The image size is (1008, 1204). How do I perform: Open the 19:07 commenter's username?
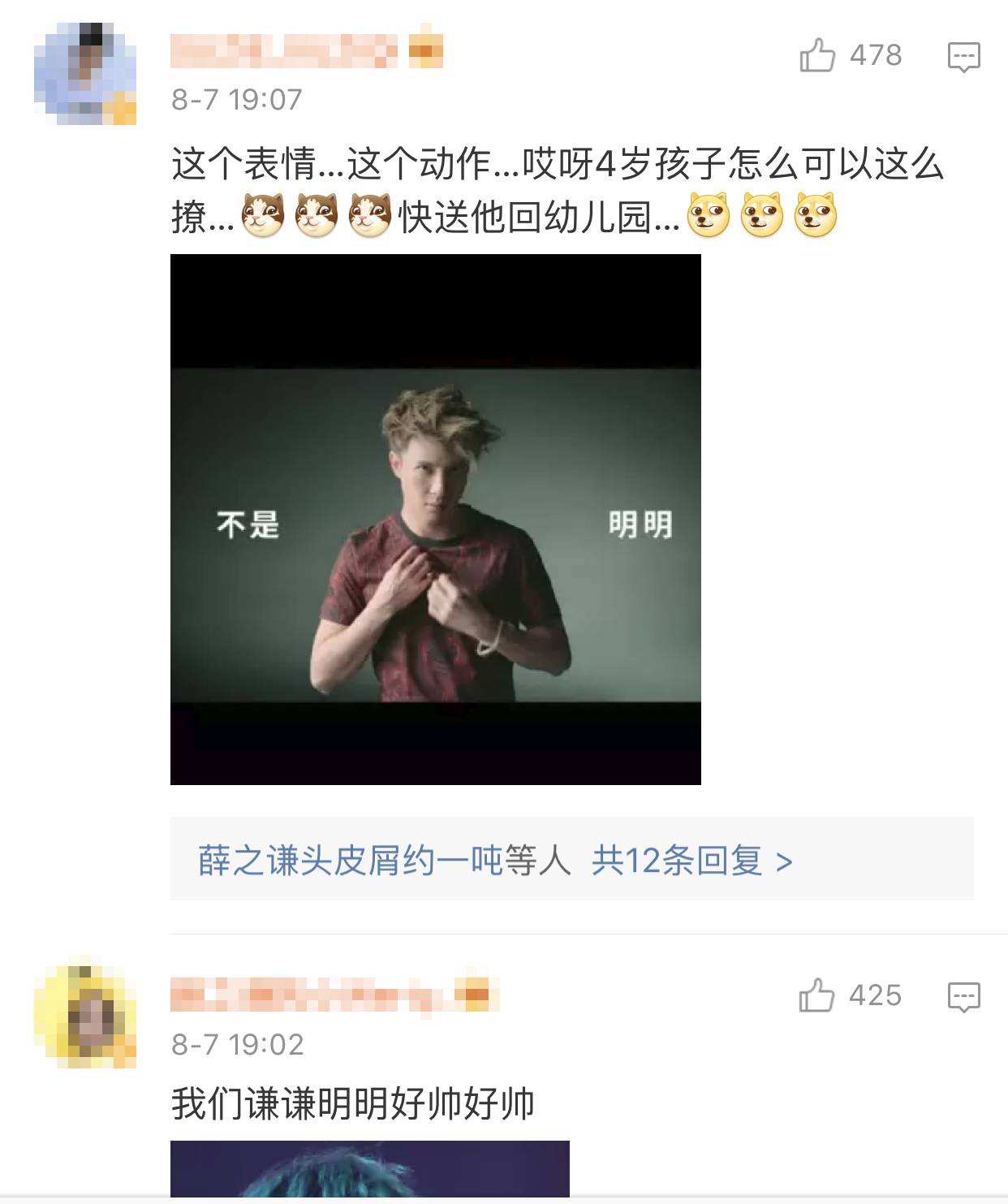pyautogui.click(x=284, y=50)
